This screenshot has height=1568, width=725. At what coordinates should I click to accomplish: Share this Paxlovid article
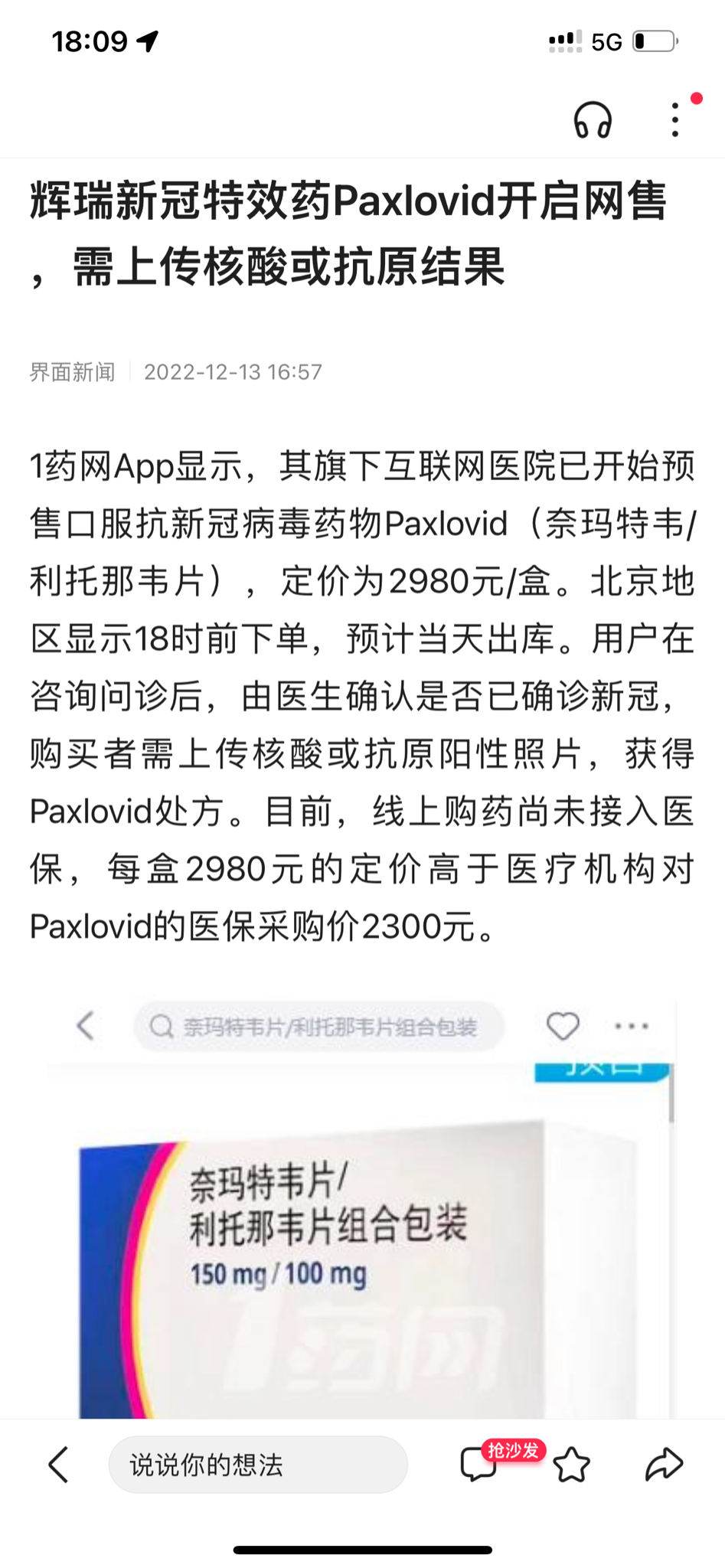click(663, 1465)
